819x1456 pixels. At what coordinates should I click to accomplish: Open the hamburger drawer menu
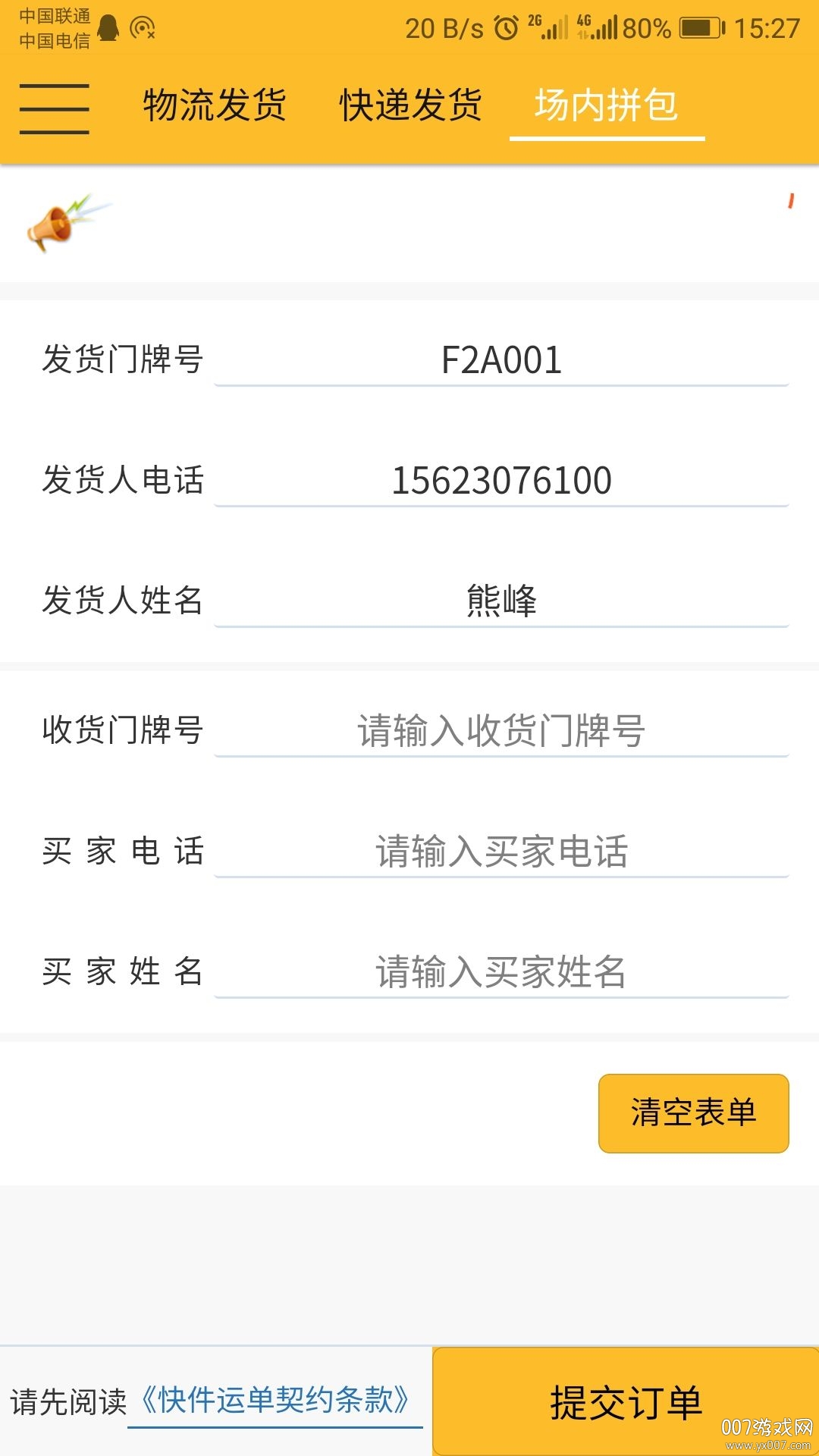point(54,108)
